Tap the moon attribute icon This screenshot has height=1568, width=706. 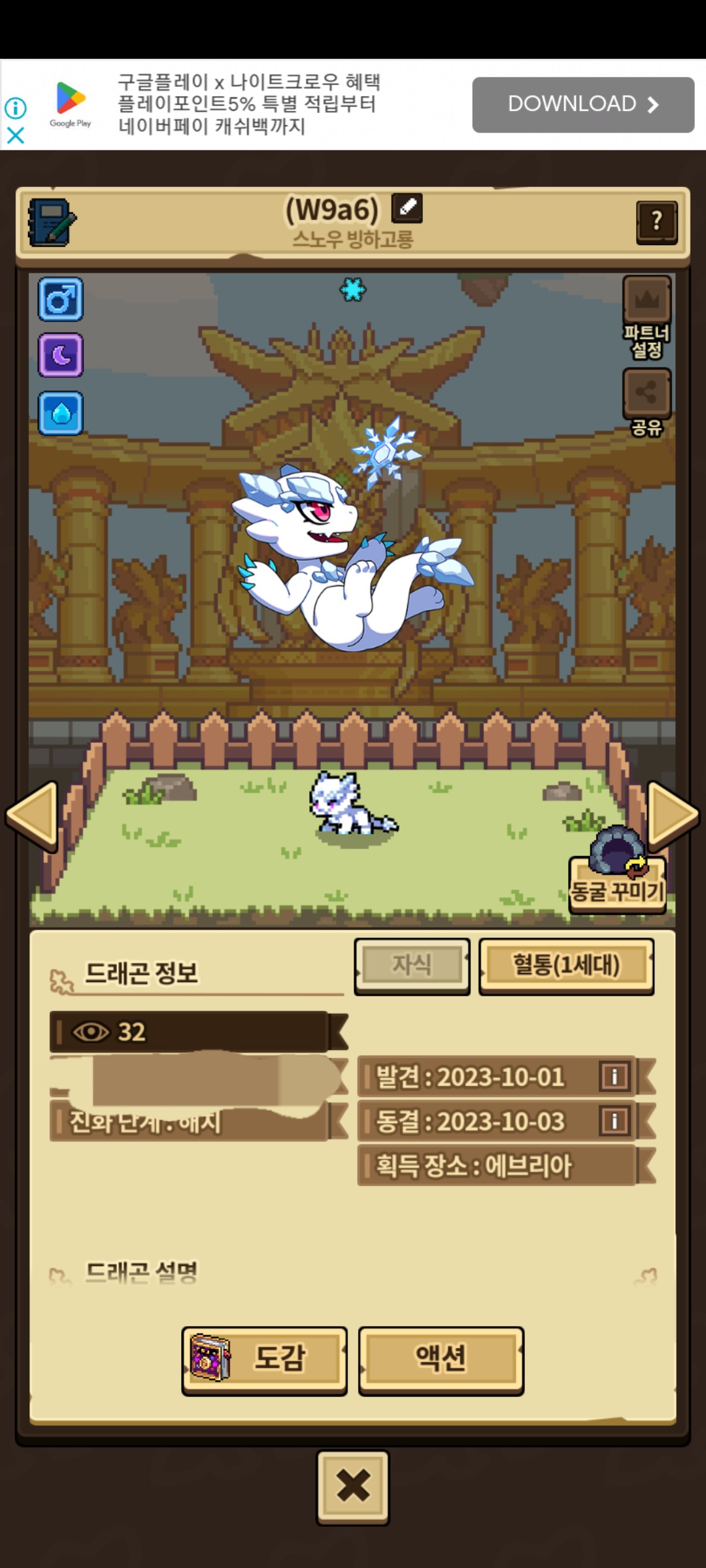(61, 355)
